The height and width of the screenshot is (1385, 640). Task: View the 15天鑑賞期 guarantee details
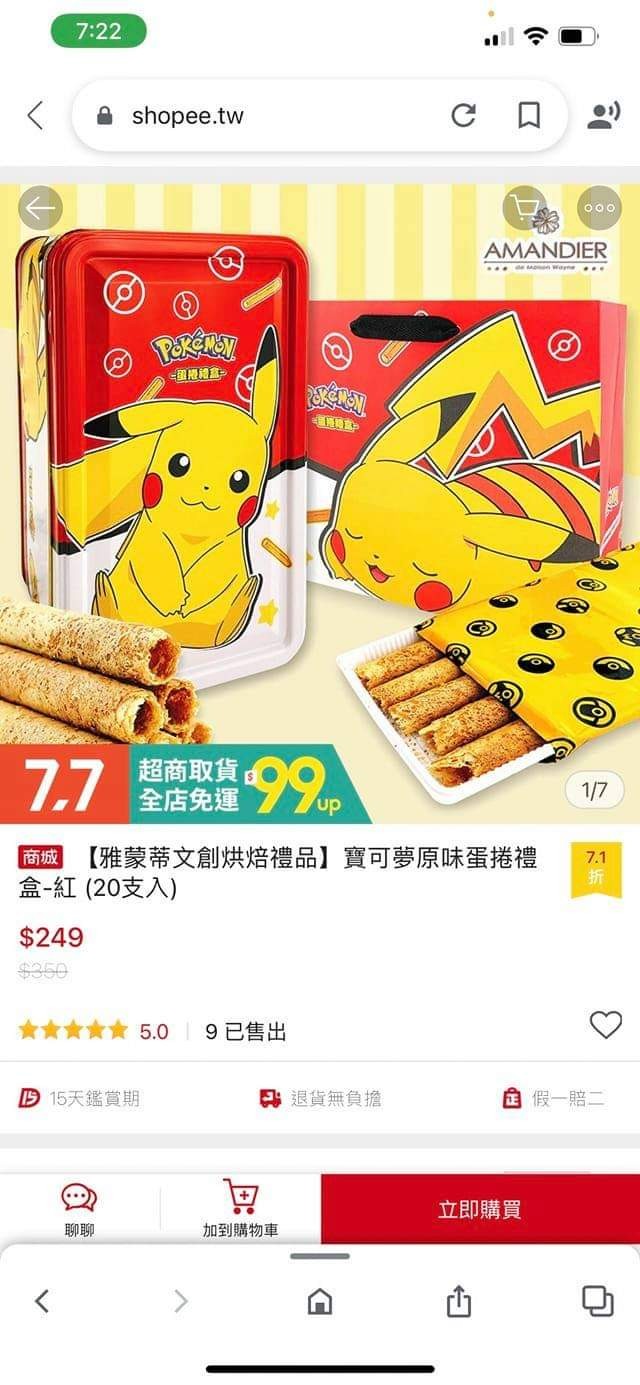tap(80, 1099)
